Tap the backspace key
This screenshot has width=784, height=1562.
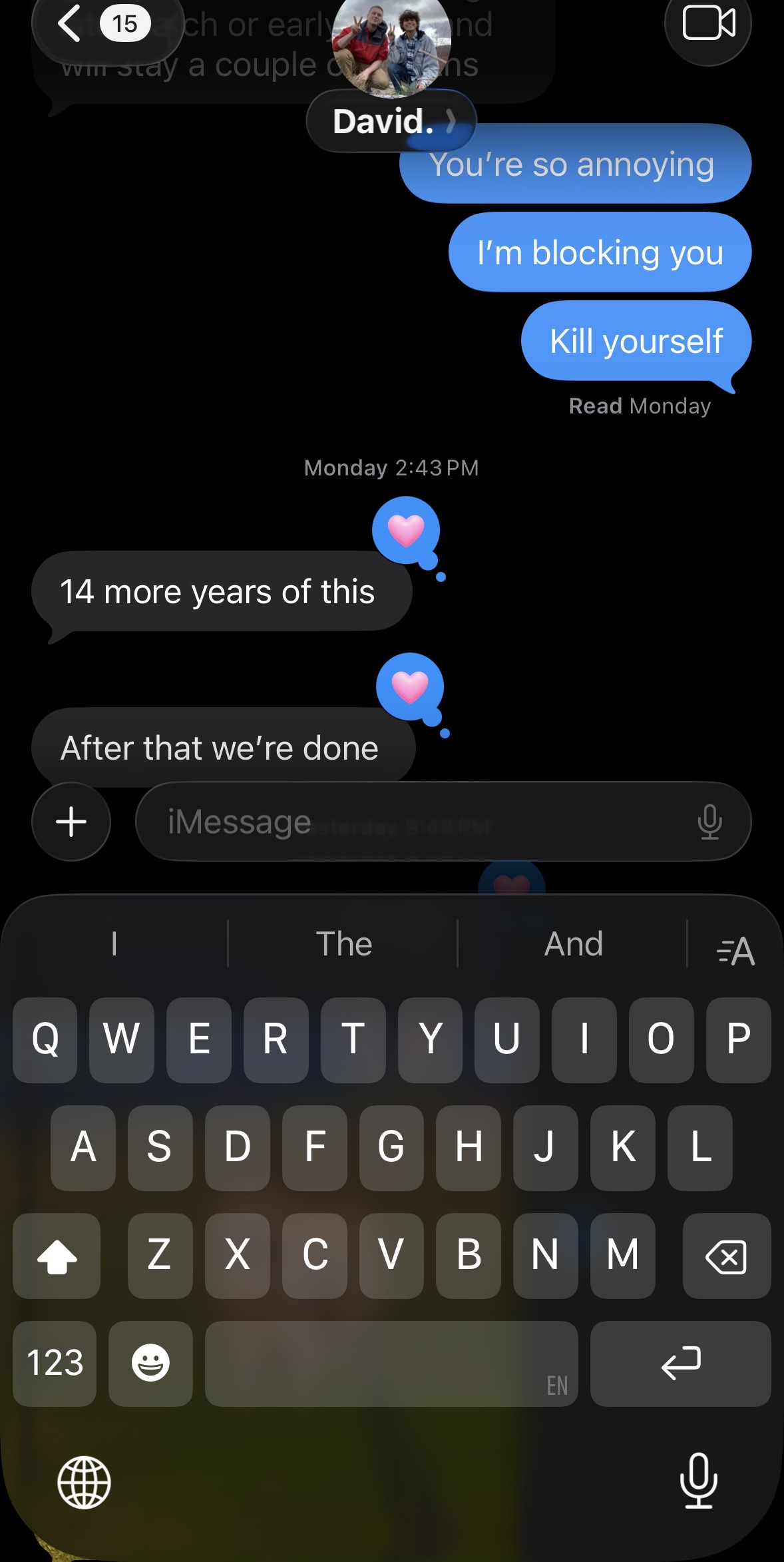coord(726,1256)
